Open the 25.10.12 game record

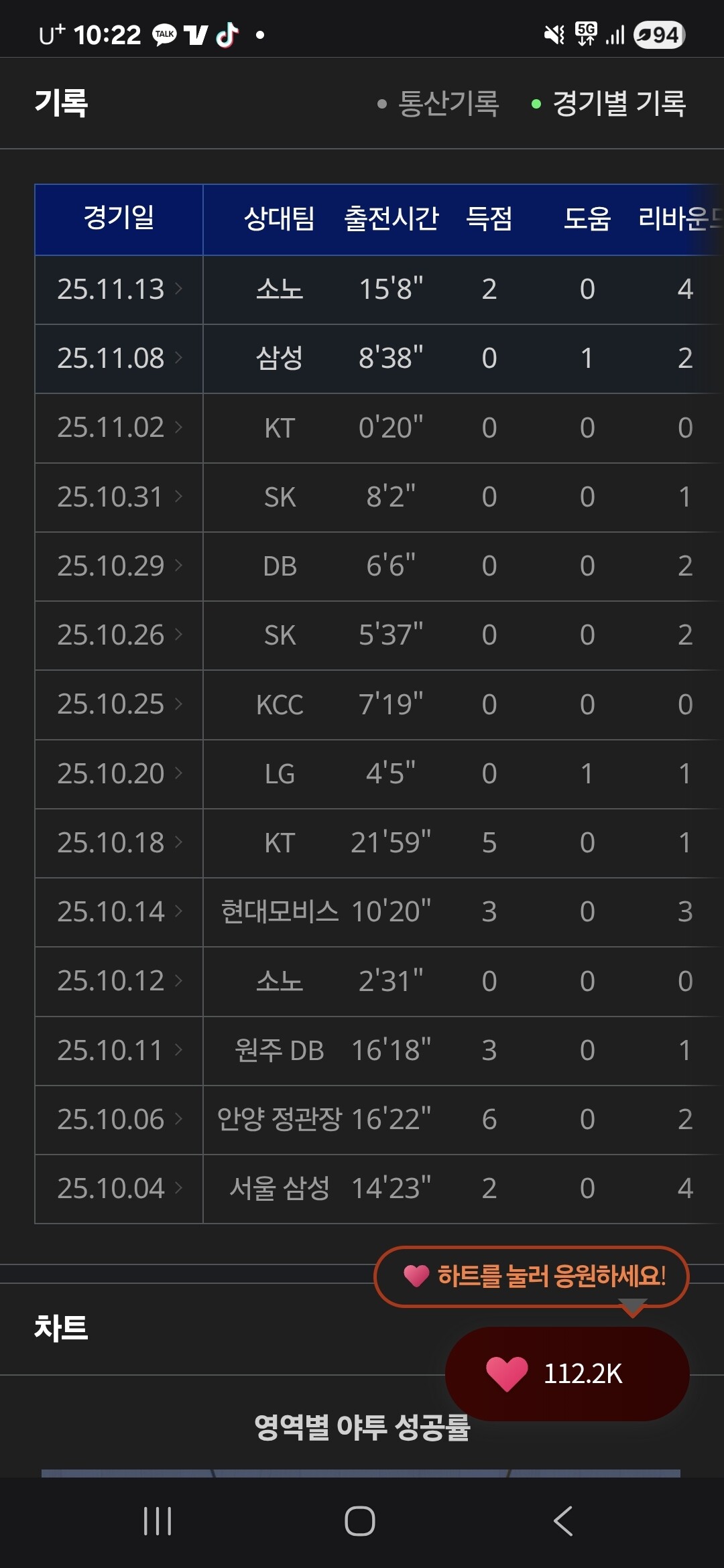pos(119,981)
